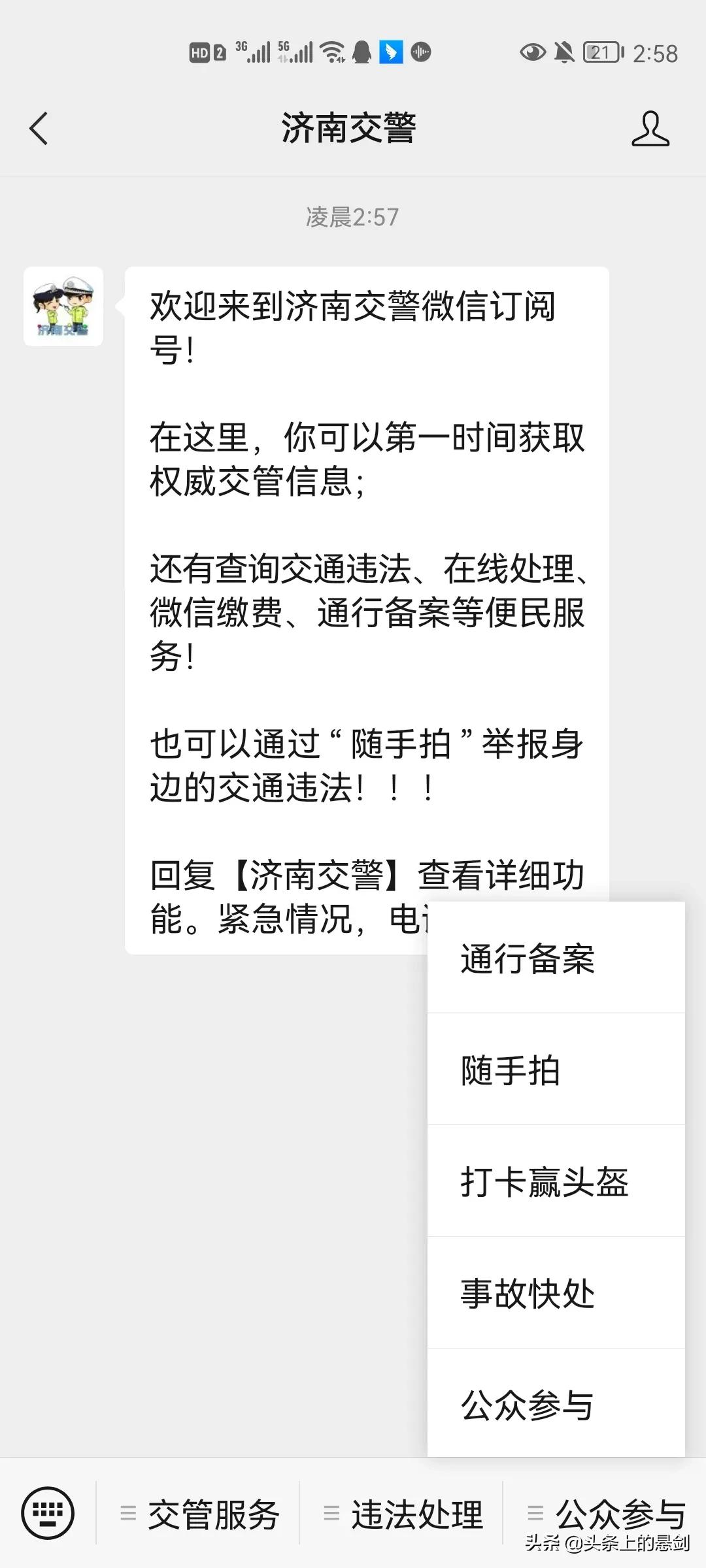
Task: Tap the HD voice toggle indicator
Action: coord(201,52)
